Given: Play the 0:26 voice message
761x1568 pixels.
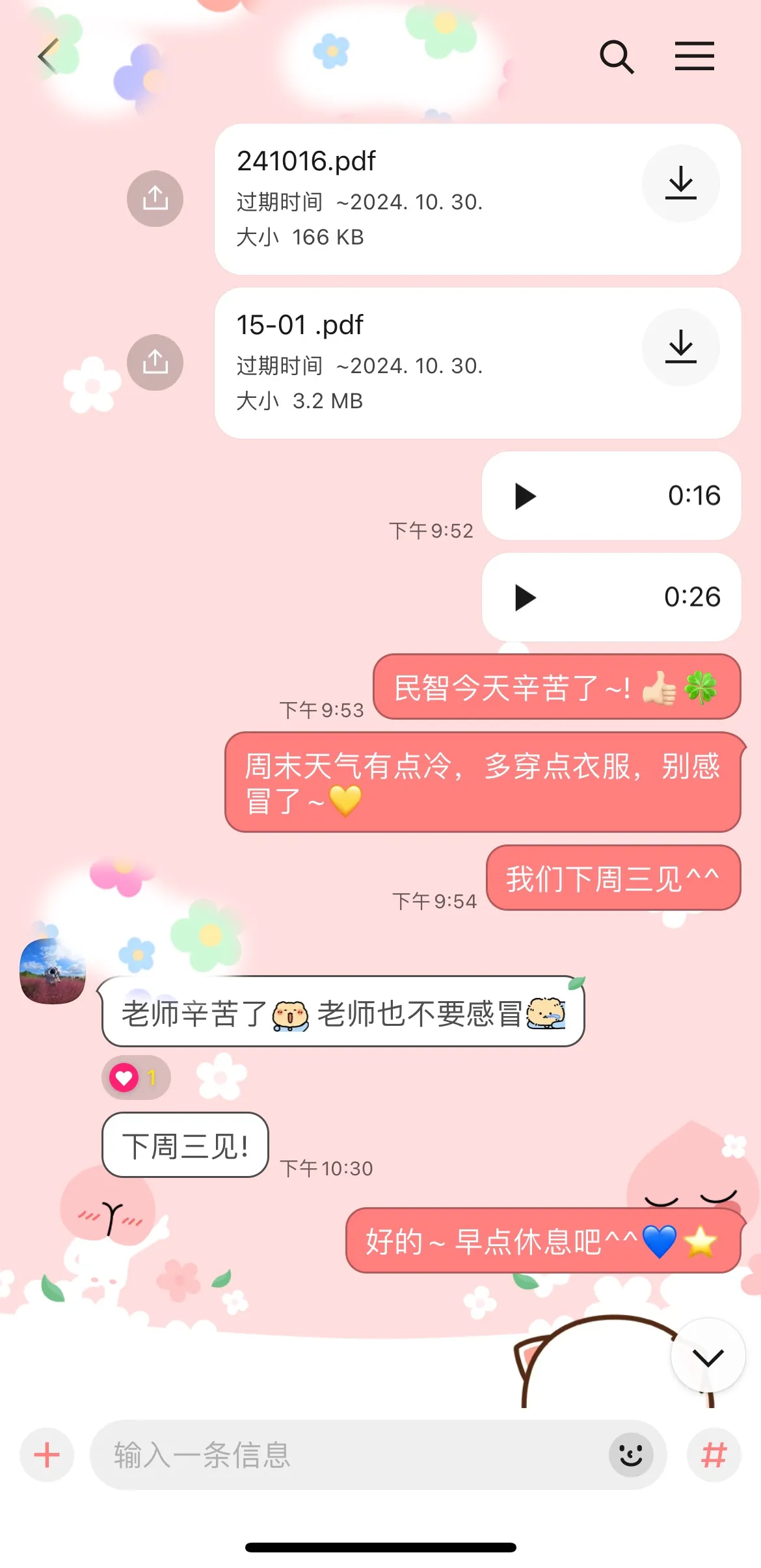Looking at the screenshot, I should coord(524,597).
